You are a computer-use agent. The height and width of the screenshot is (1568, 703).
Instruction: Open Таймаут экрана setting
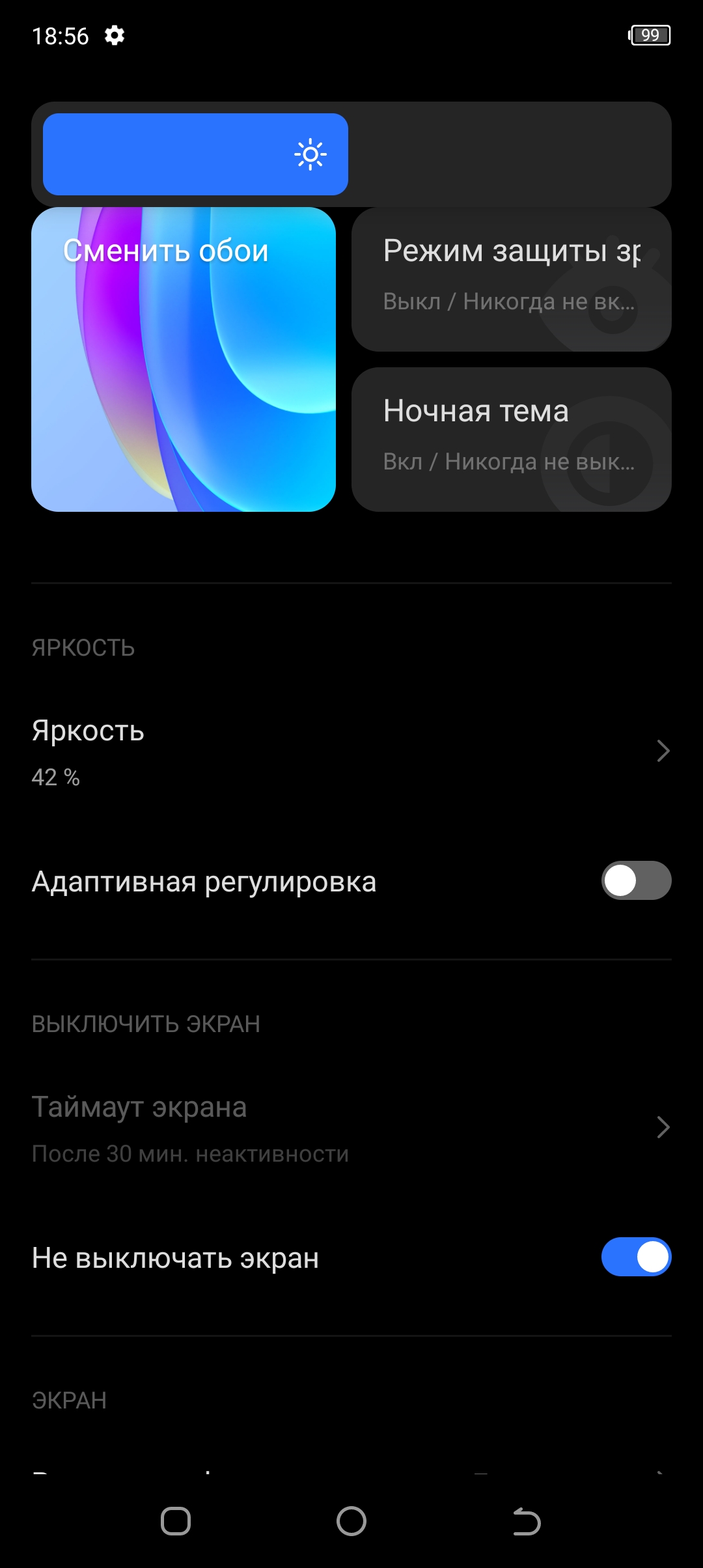(x=351, y=1128)
